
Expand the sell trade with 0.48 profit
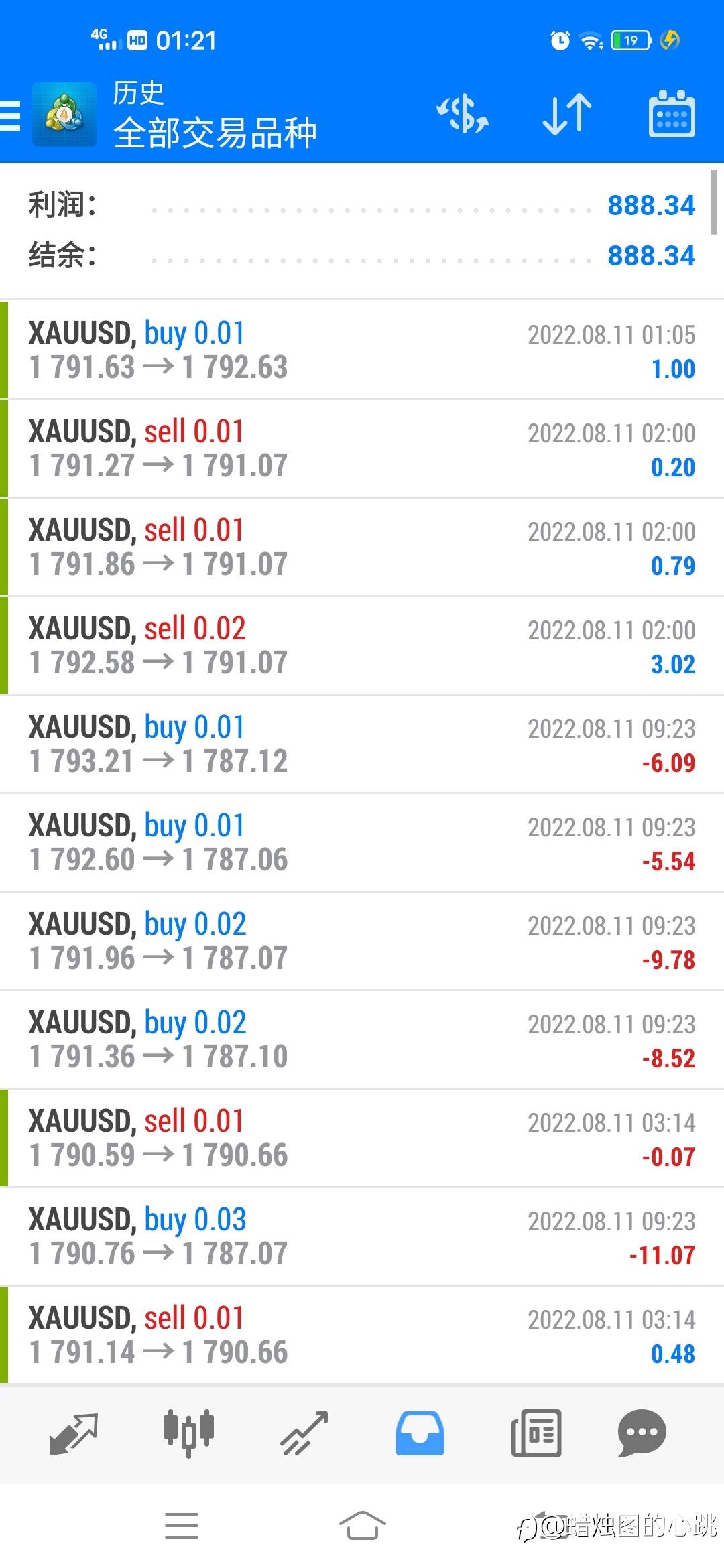tap(362, 1335)
